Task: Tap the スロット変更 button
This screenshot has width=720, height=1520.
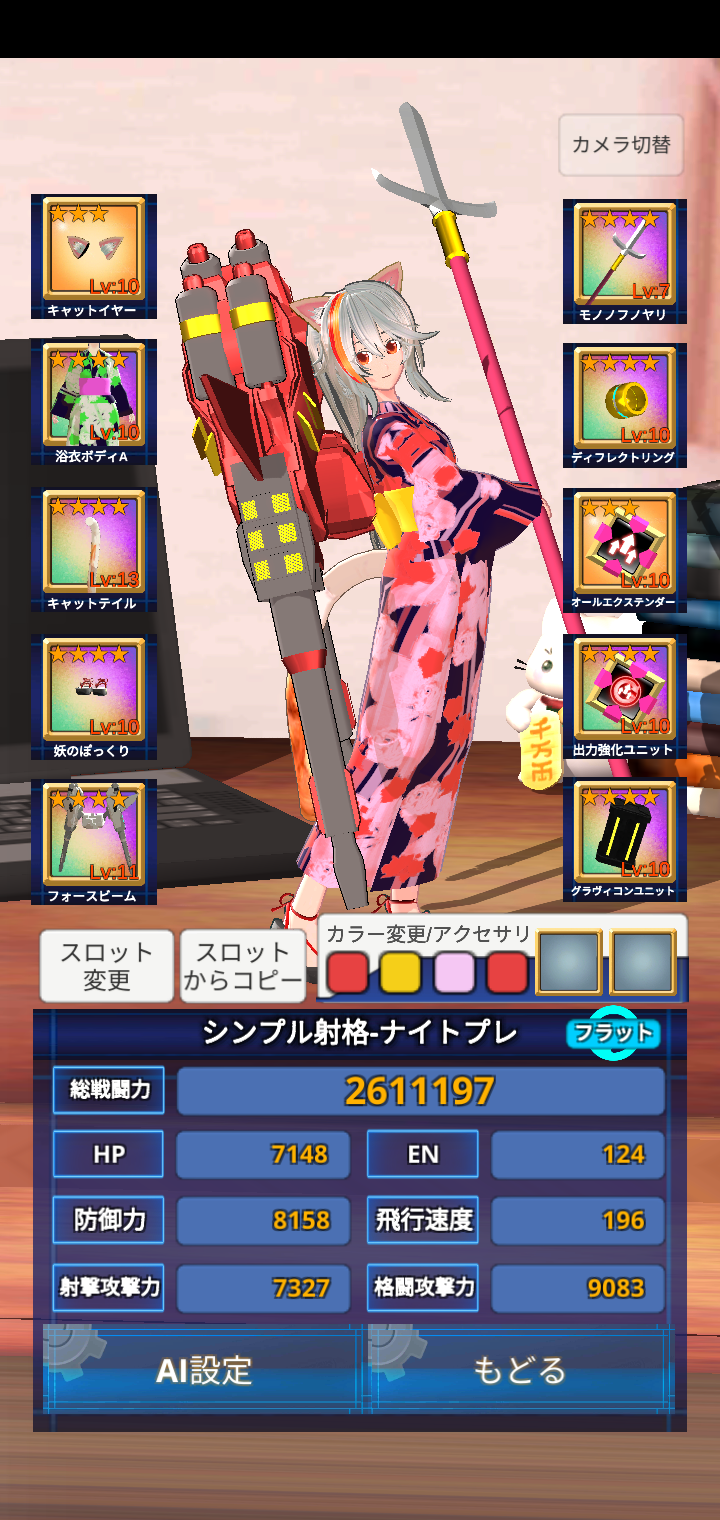Action: (x=107, y=966)
